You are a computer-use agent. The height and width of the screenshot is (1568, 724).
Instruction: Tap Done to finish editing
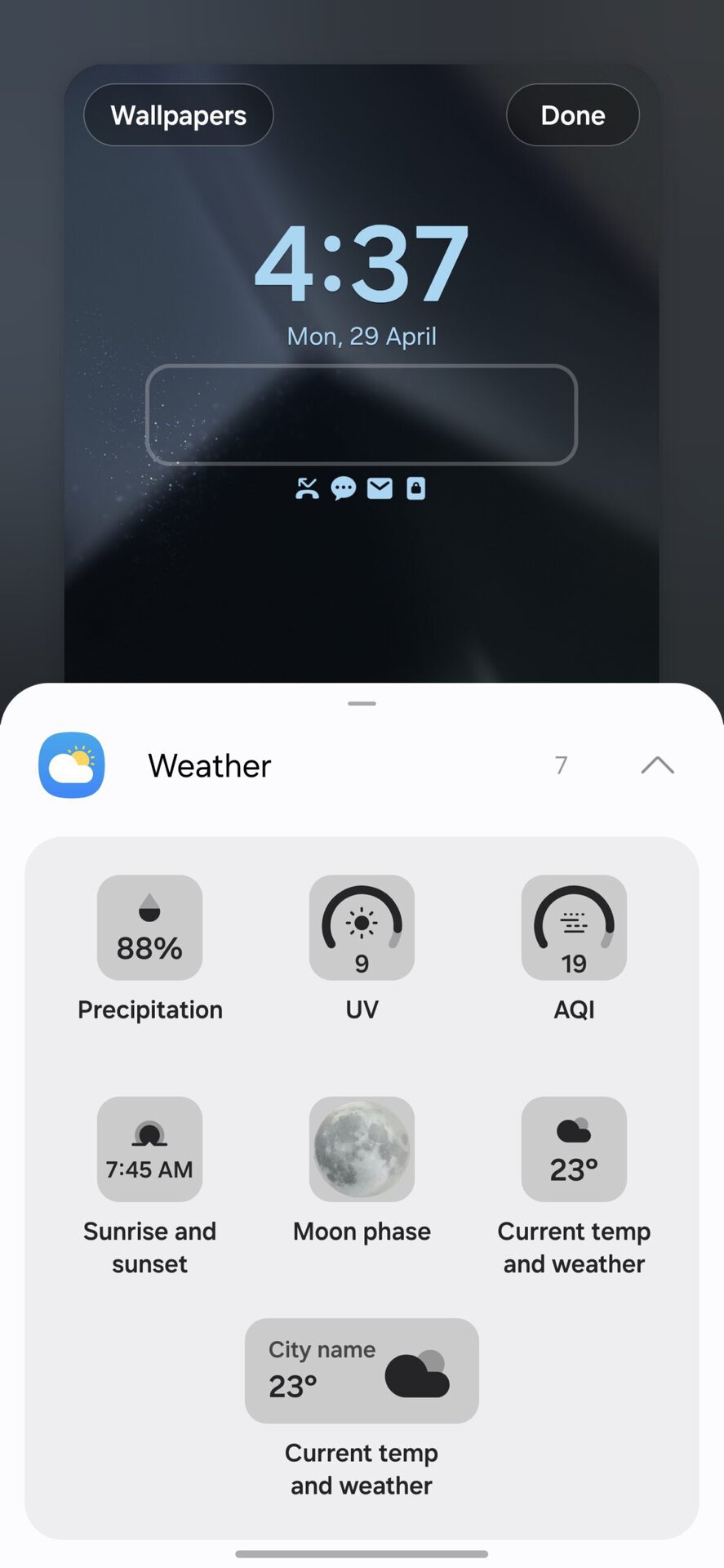tap(572, 115)
